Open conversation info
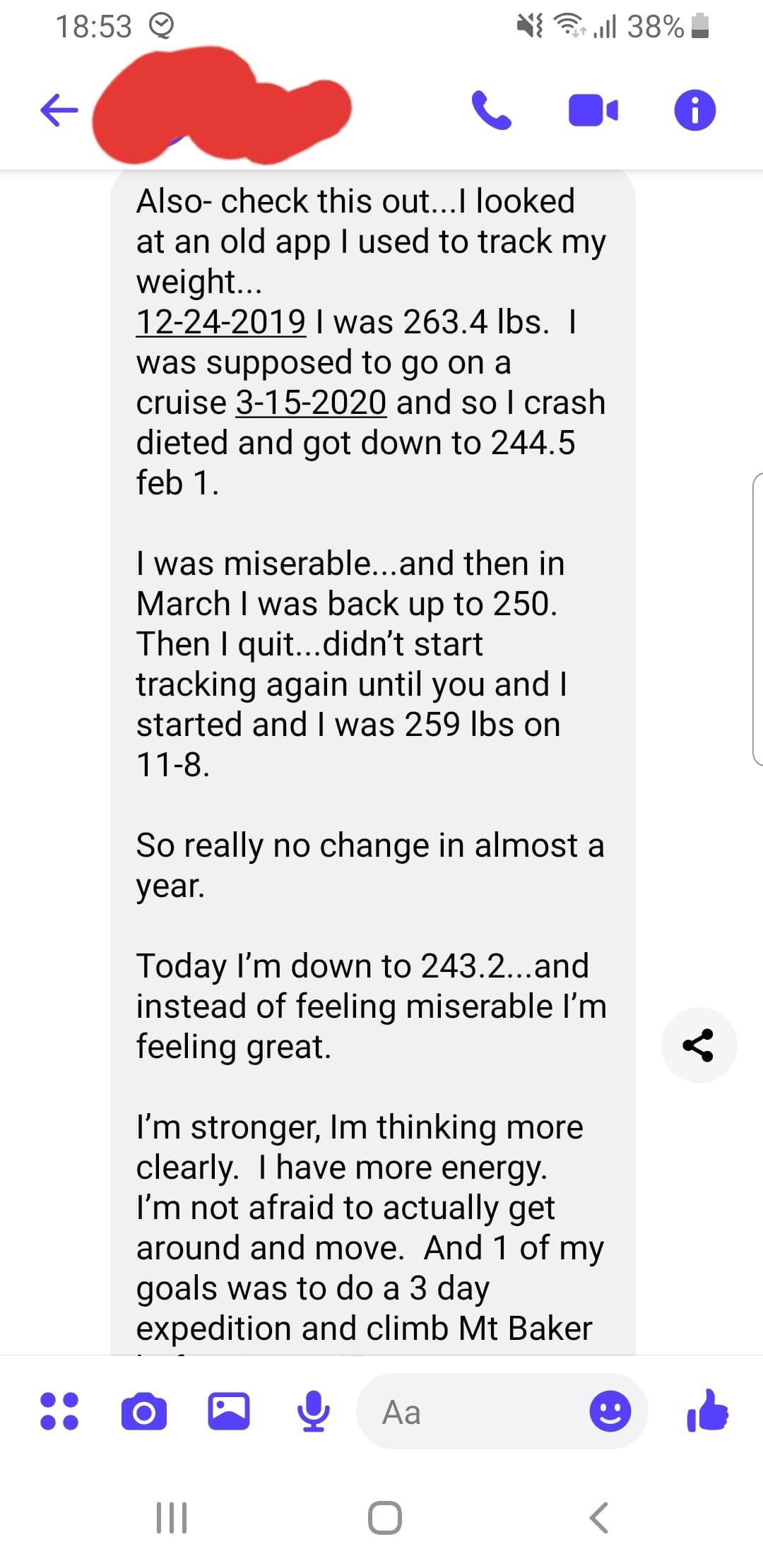 pos(695,110)
